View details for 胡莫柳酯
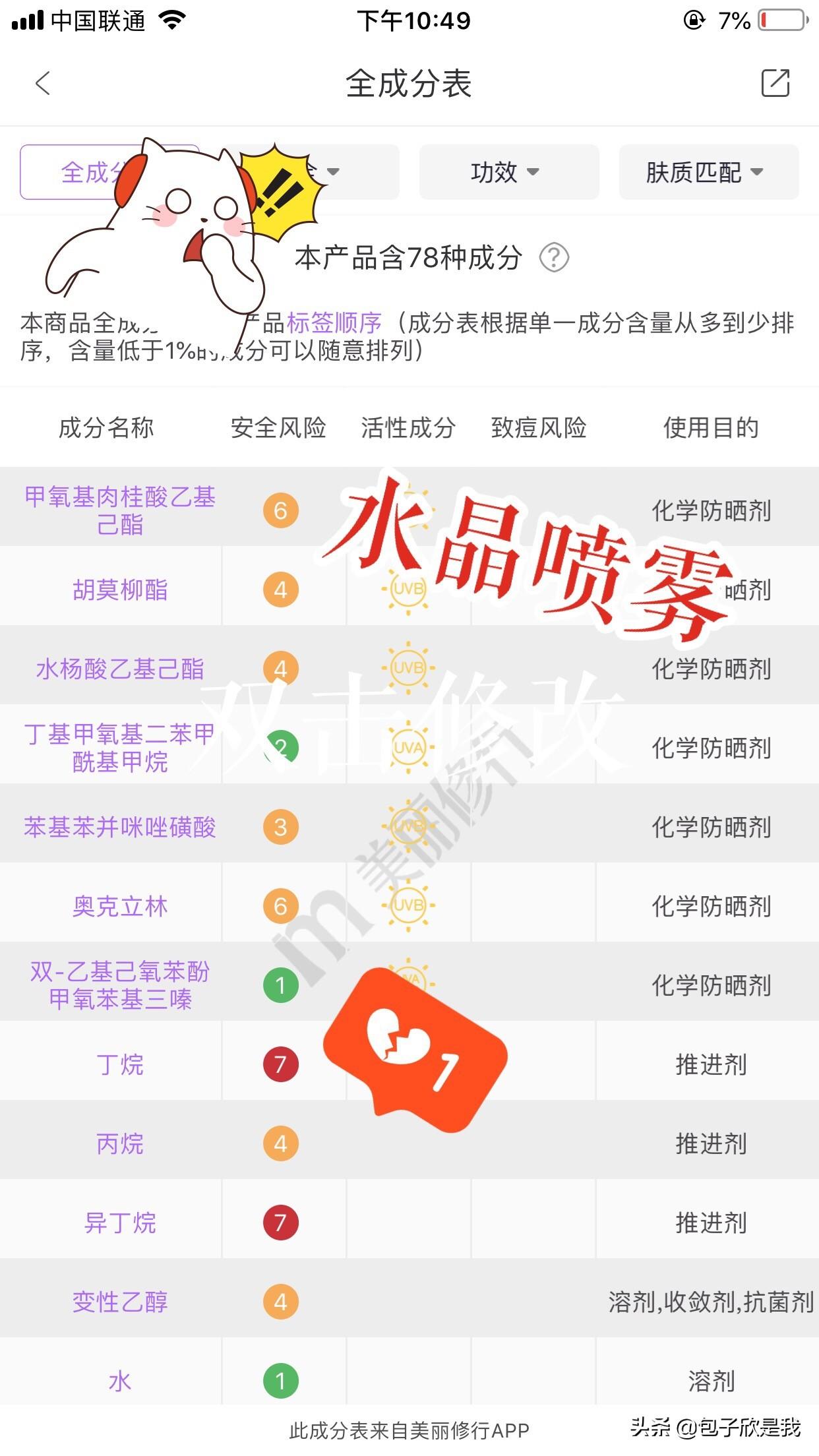This screenshot has width=819, height=1456. [x=120, y=590]
